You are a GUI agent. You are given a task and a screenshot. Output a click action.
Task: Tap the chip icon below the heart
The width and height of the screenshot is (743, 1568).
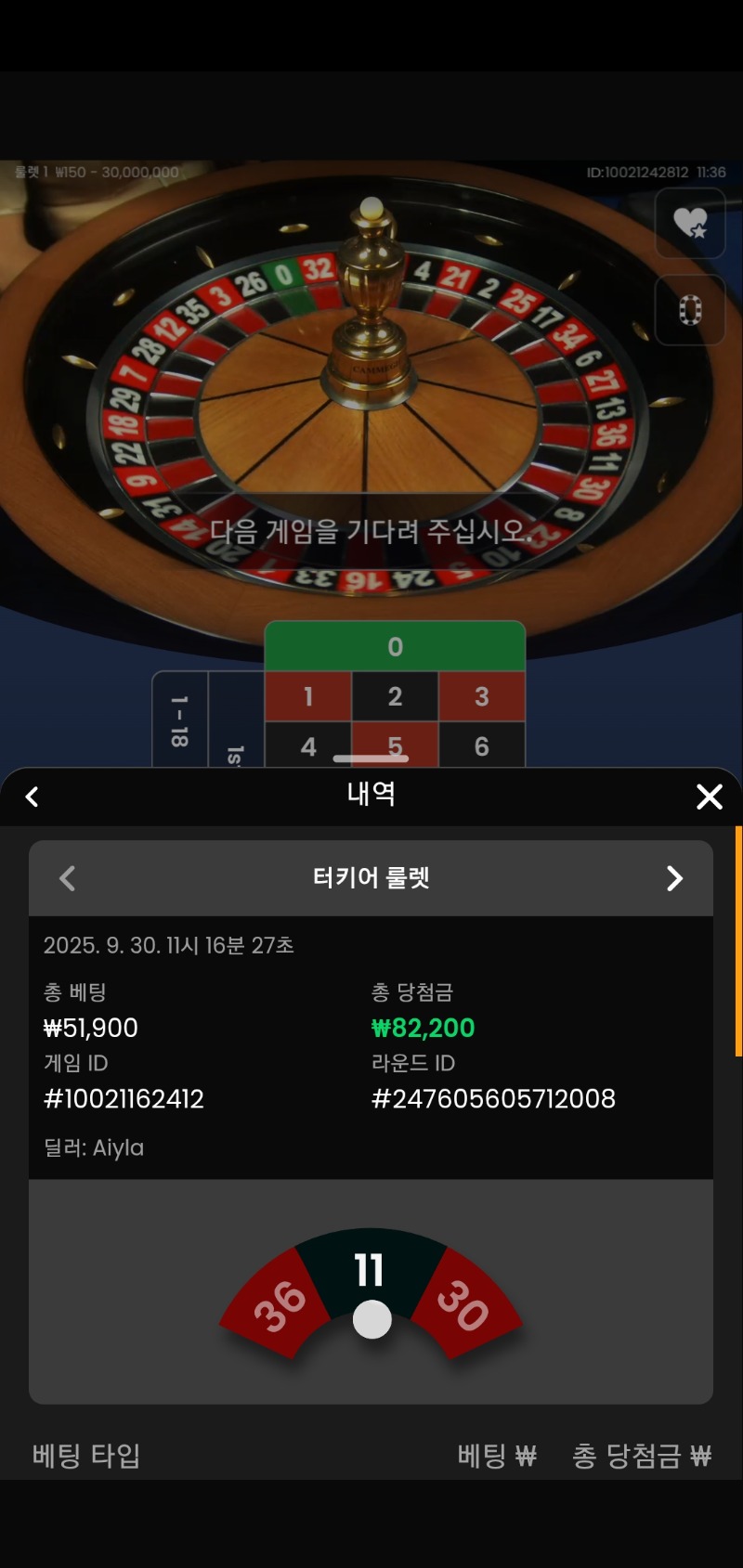point(690,310)
